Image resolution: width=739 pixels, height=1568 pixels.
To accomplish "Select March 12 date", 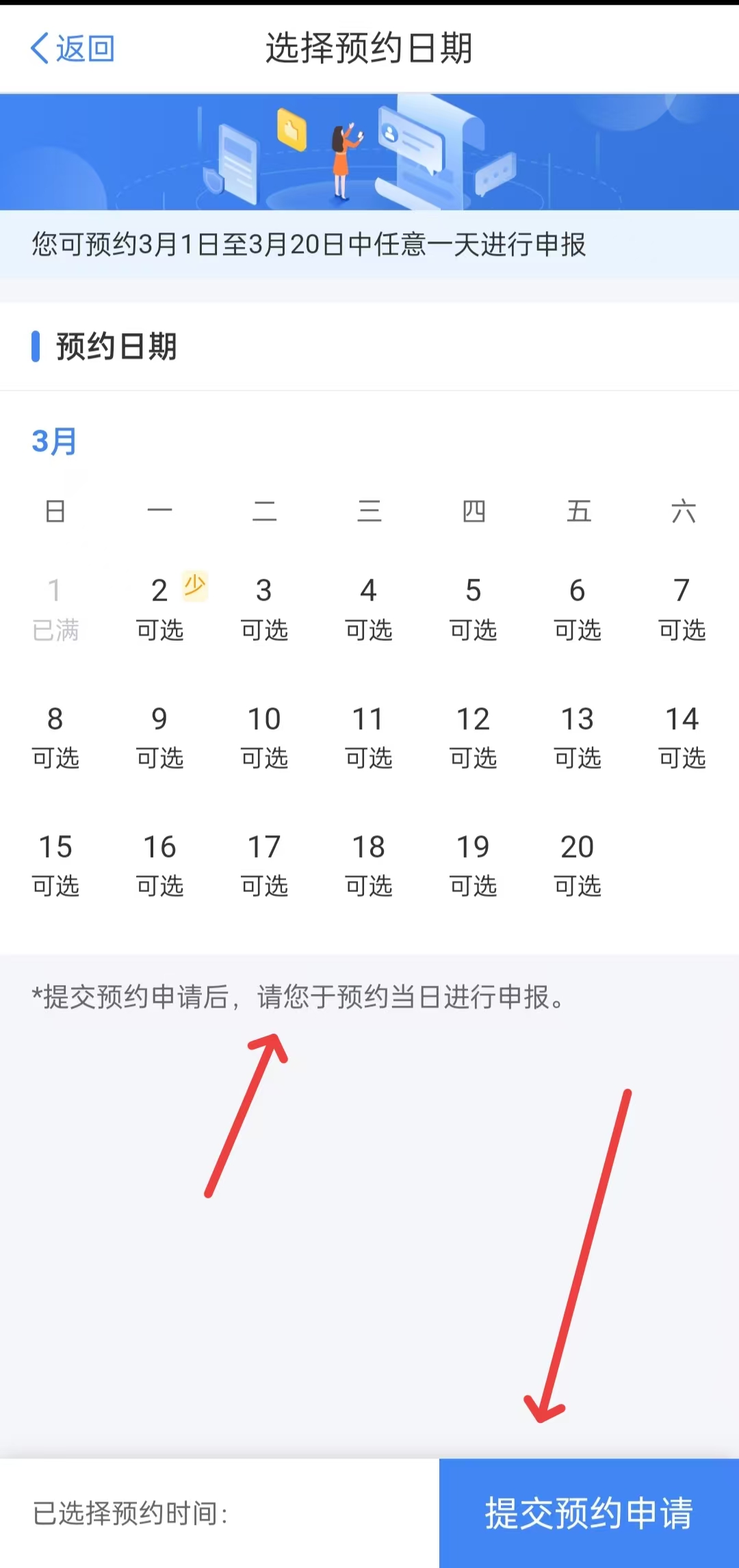I will pyautogui.click(x=473, y=736).
